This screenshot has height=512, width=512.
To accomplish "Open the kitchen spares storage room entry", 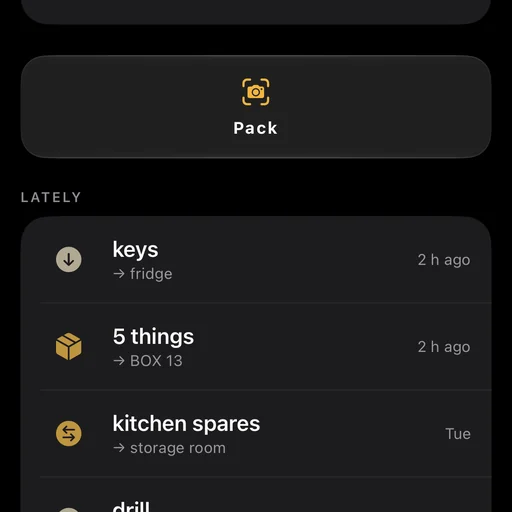I will pyautogui.click(x=256, y=434).
